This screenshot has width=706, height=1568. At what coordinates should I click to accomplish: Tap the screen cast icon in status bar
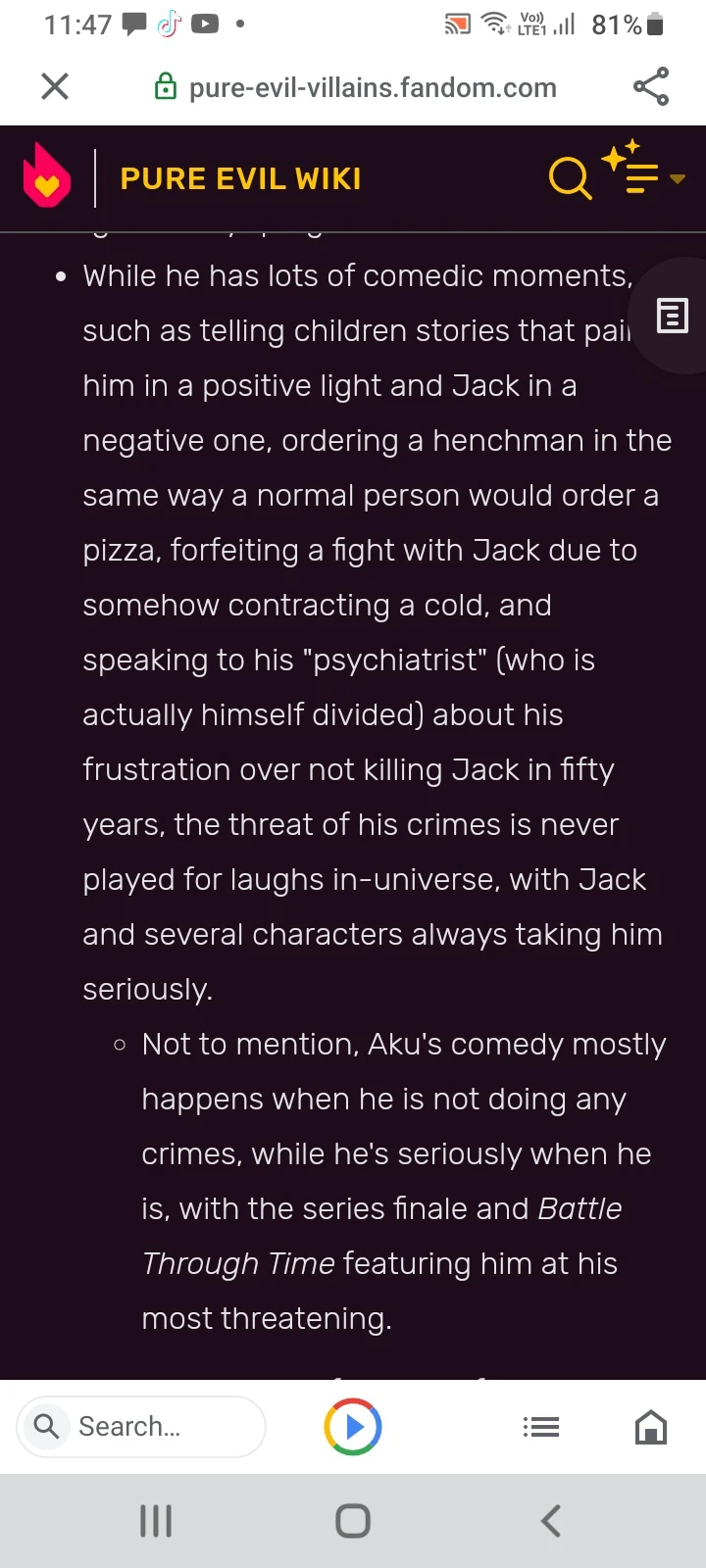pos(457,24)
